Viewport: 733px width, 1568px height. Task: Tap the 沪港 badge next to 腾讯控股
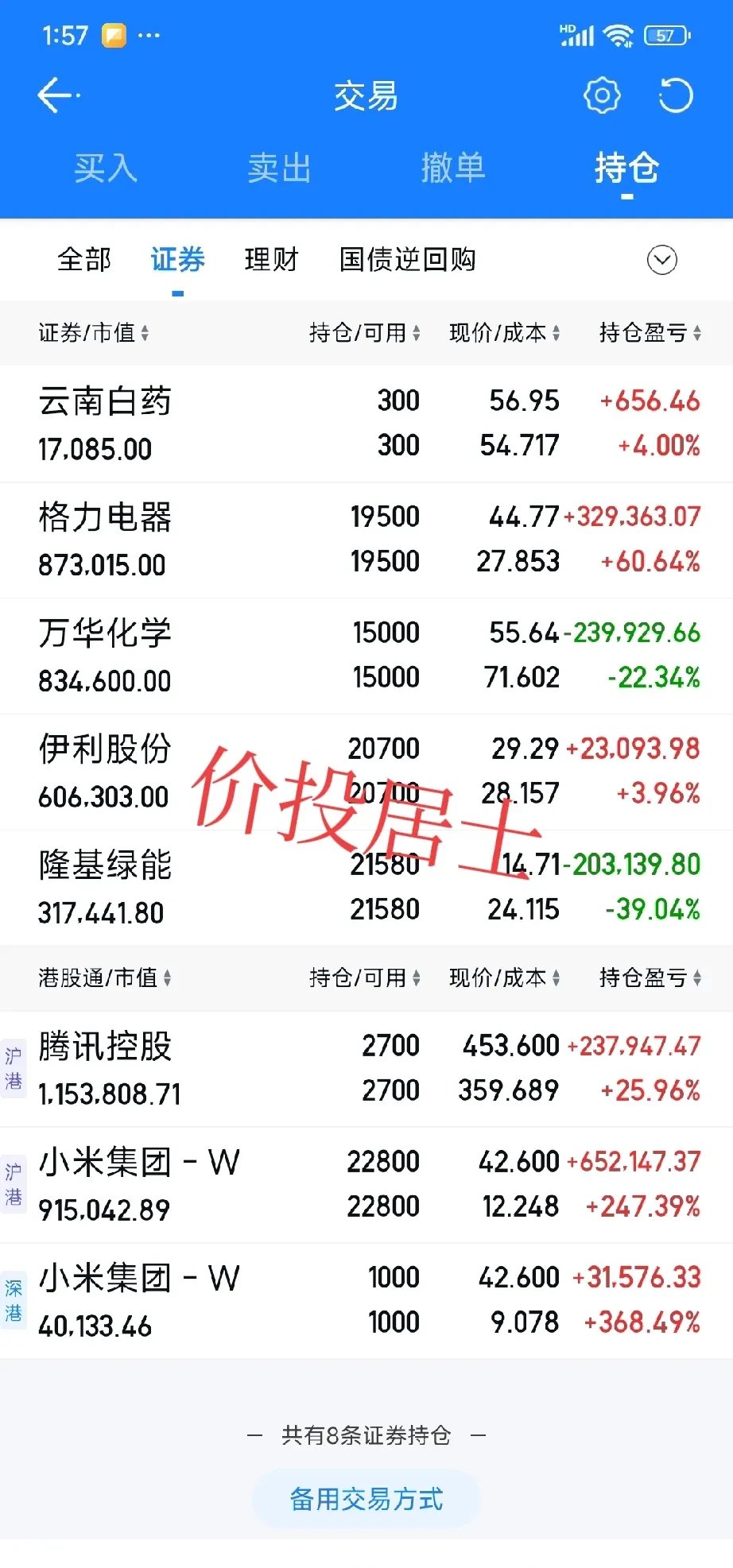tap(14, 1069)
